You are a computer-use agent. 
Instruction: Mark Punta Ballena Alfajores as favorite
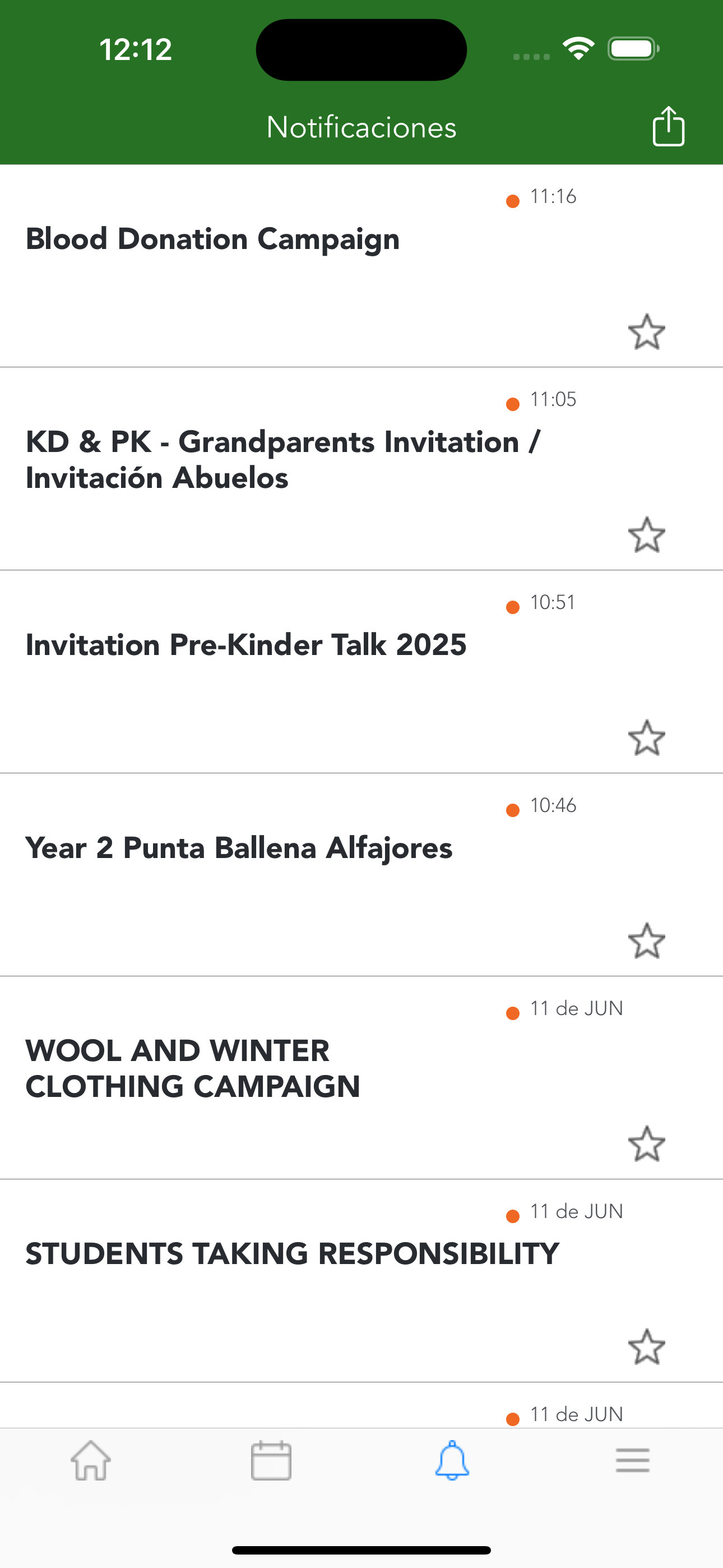[x=646, y=940]
